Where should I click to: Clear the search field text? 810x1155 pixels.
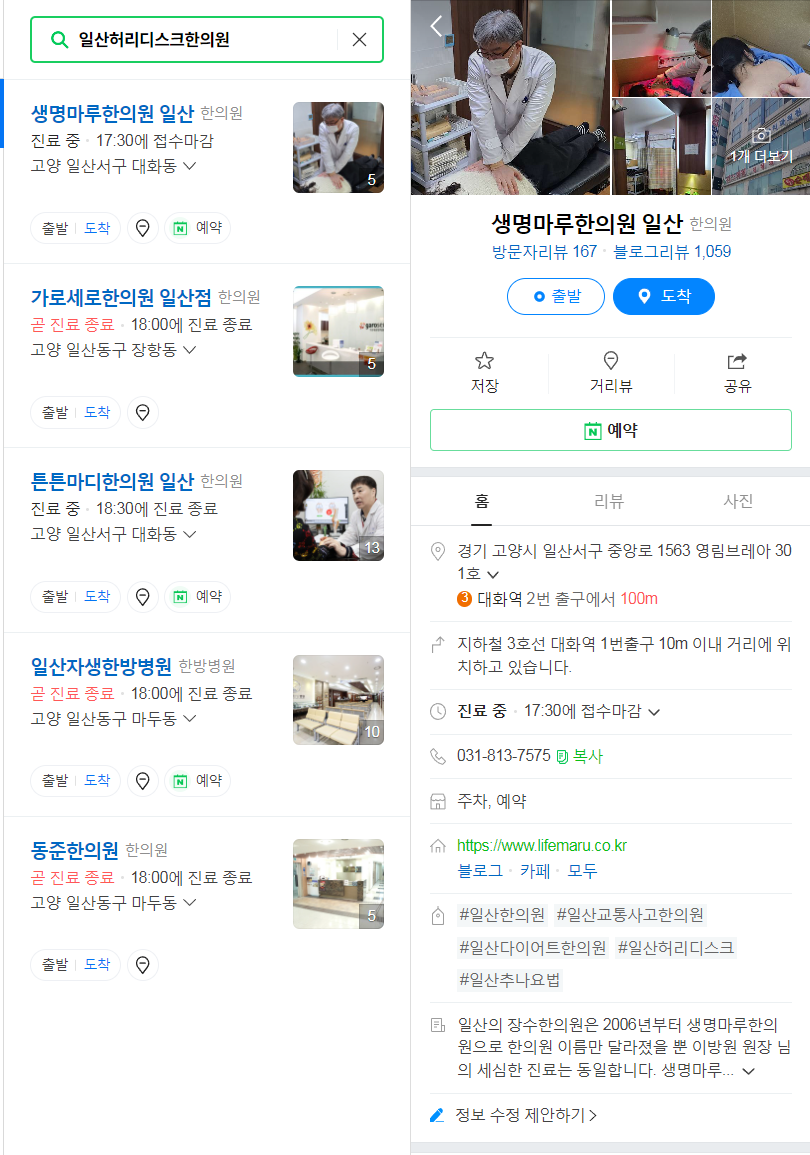(x=360, y=40)
